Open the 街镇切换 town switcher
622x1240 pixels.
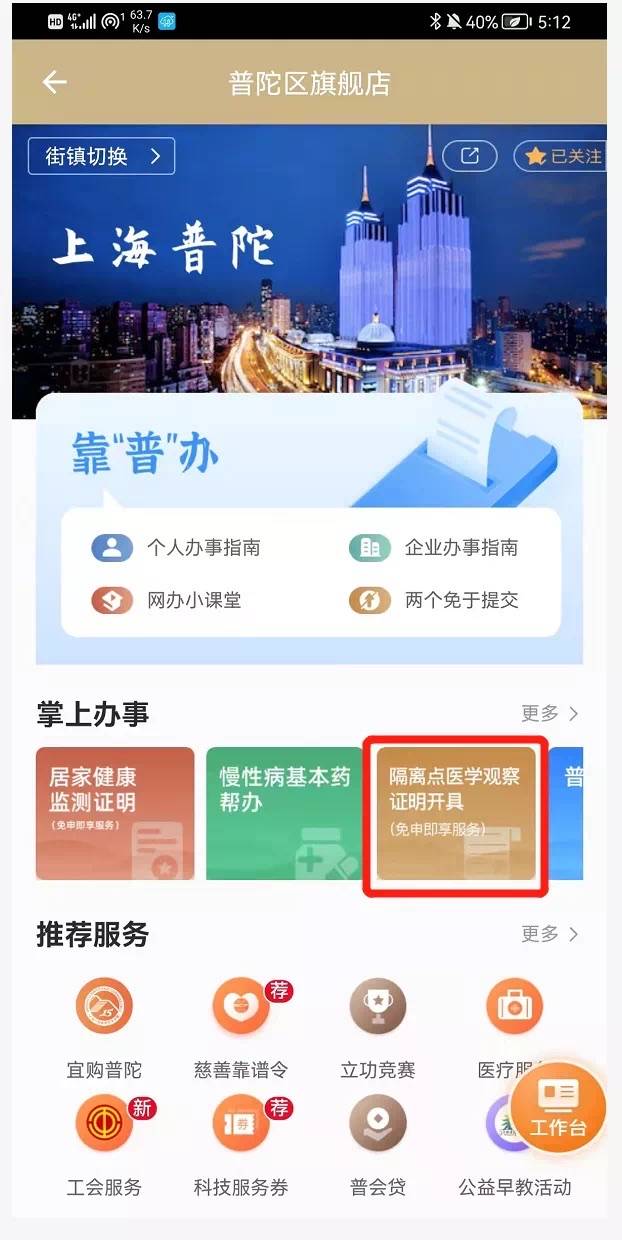coord(102,156)
